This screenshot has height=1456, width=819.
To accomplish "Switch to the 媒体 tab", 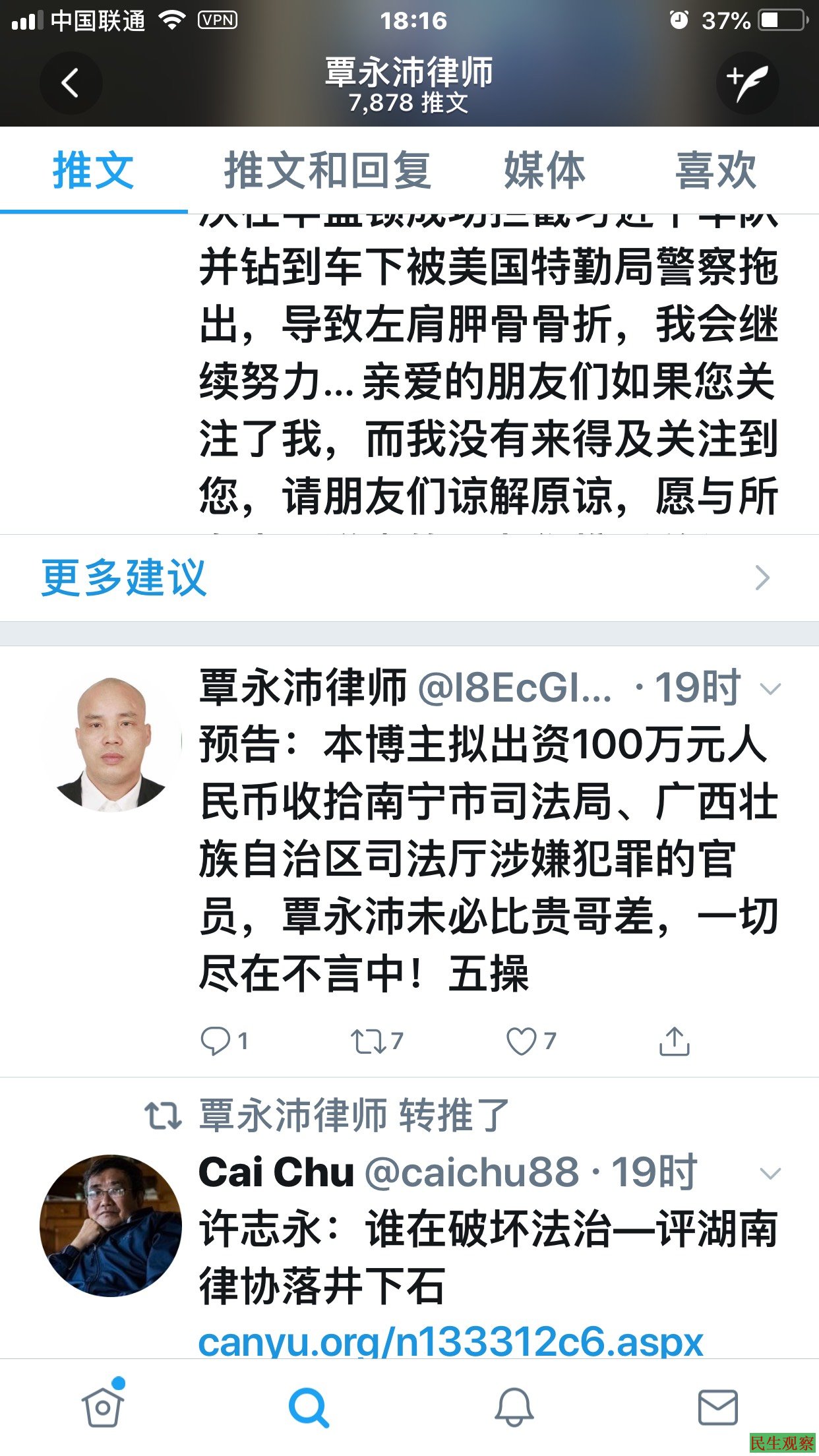I will click(544, 170).
